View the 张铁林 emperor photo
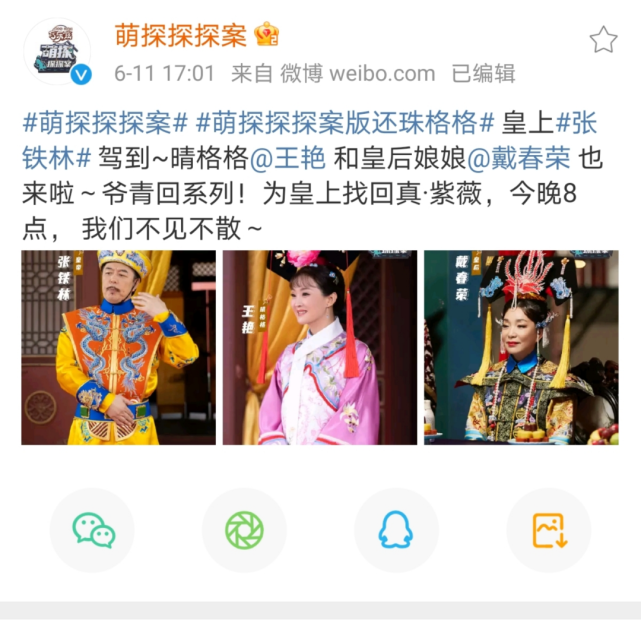Viewport: 641px width, 629px height. (119, 347)
